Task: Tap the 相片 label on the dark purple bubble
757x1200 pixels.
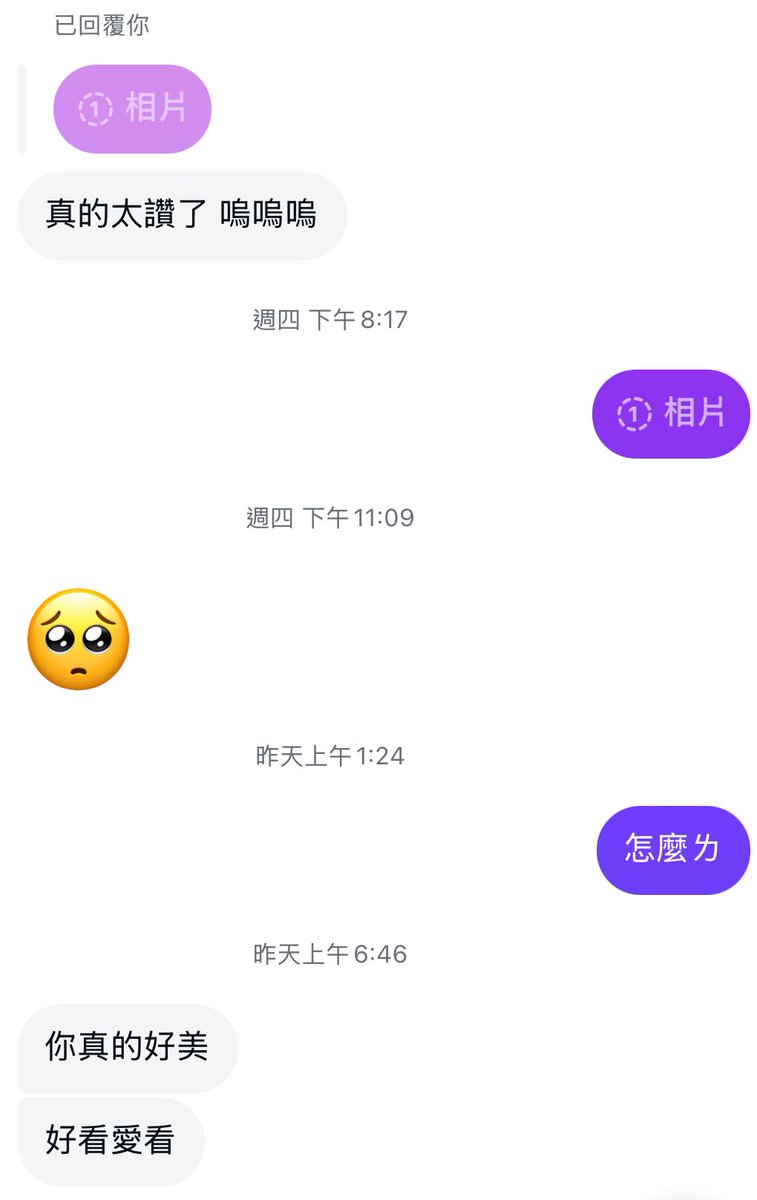Action: [695, 413]
